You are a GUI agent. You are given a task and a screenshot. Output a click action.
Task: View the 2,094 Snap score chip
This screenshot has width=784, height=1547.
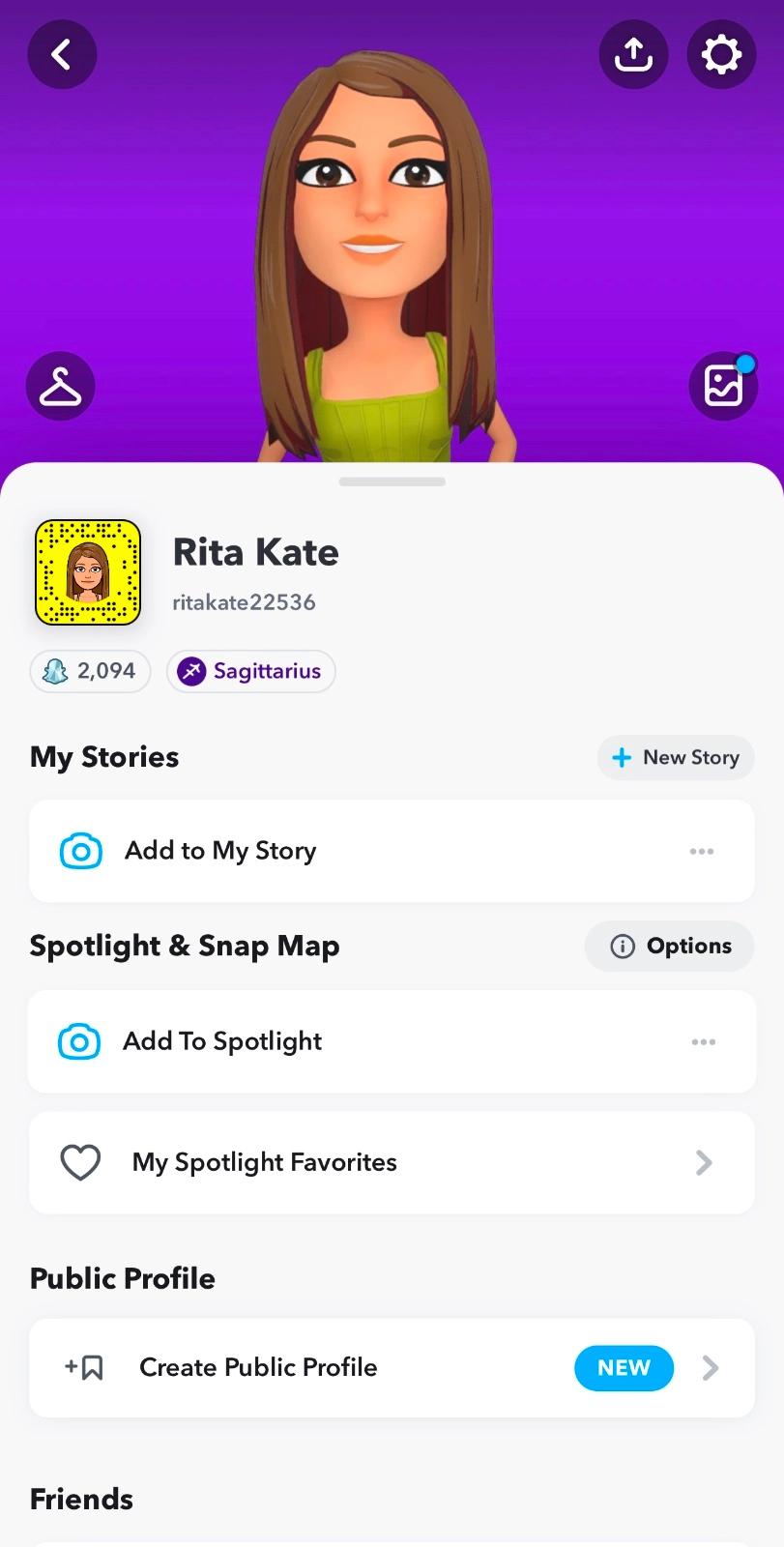click(90, 671)
